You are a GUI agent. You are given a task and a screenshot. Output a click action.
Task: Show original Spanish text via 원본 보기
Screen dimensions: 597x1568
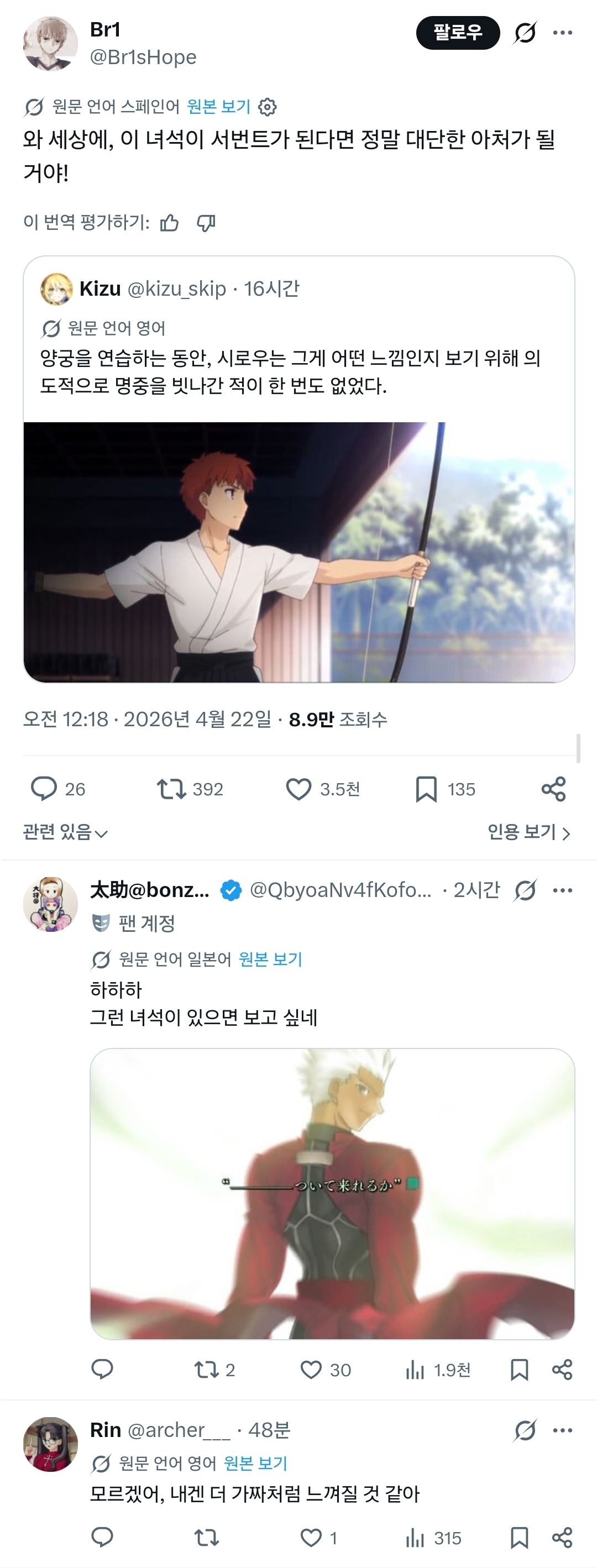coord(218,107)
